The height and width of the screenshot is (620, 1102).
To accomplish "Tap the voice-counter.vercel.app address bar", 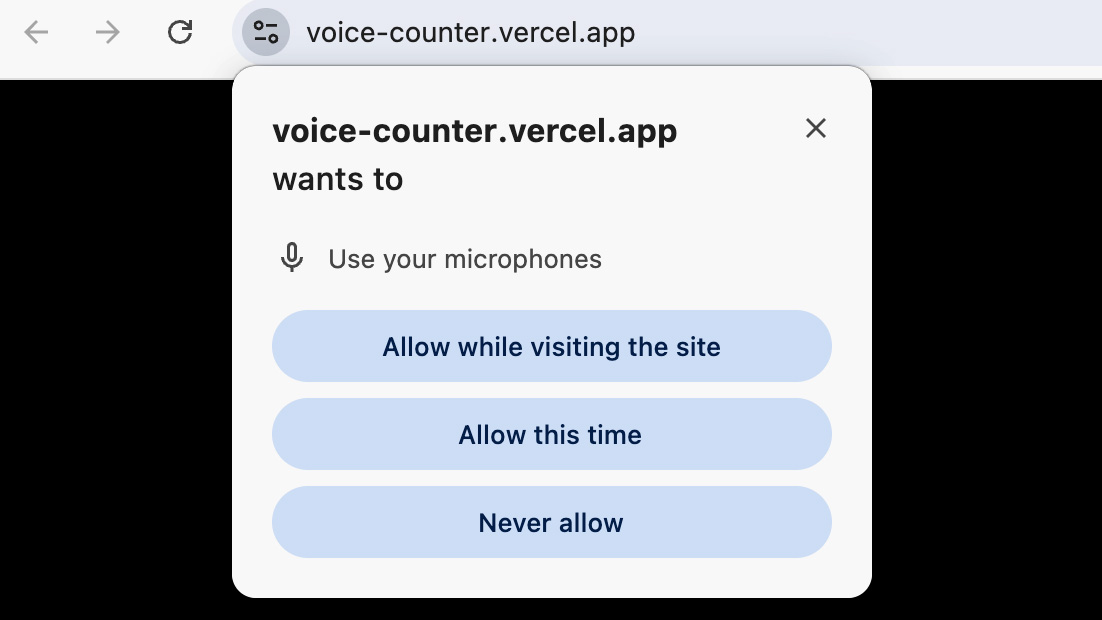I will click(470, 33).
